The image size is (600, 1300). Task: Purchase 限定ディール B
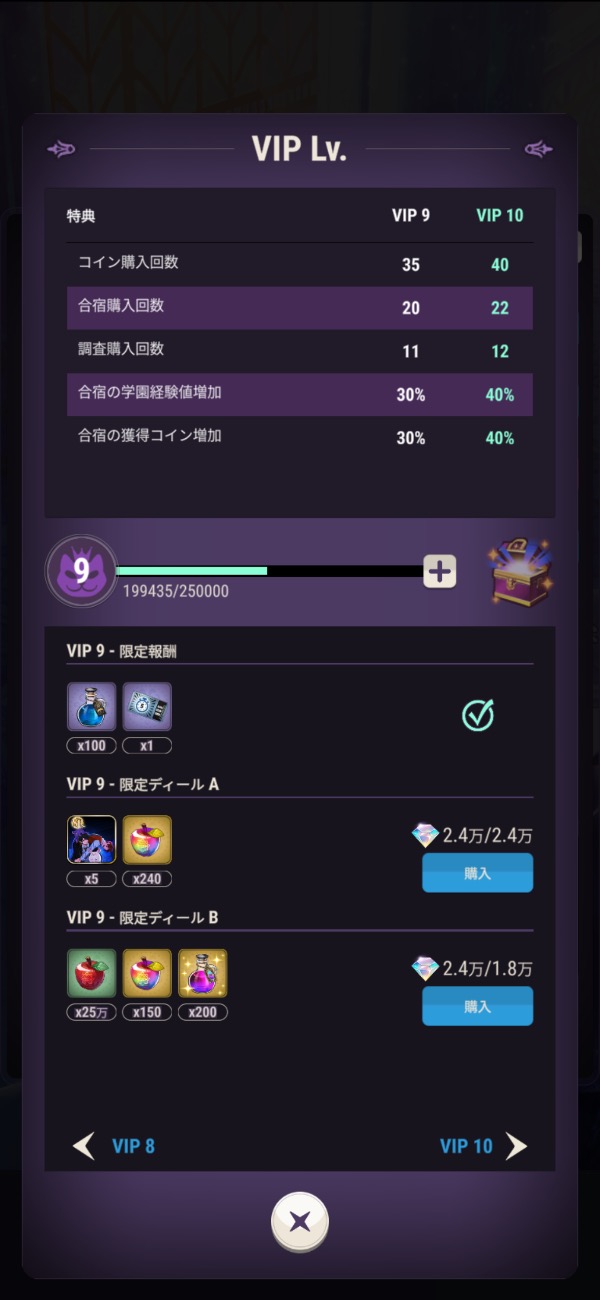(477, 1006)
